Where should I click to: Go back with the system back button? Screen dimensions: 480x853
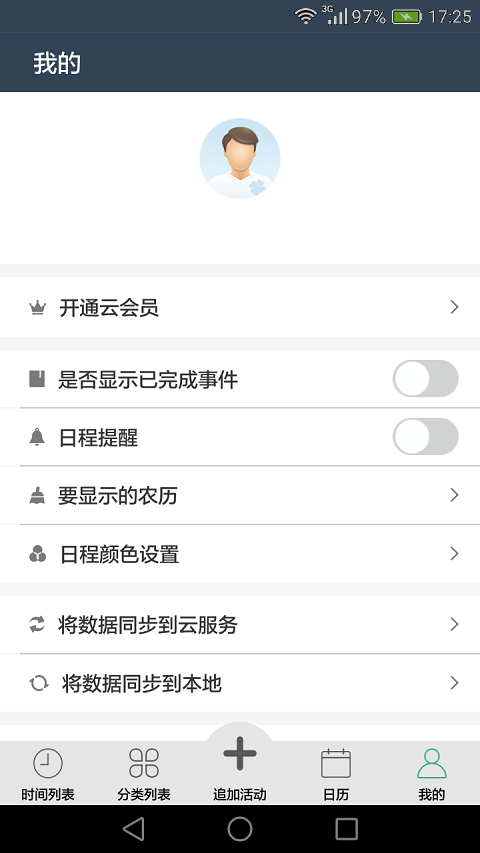133,829
